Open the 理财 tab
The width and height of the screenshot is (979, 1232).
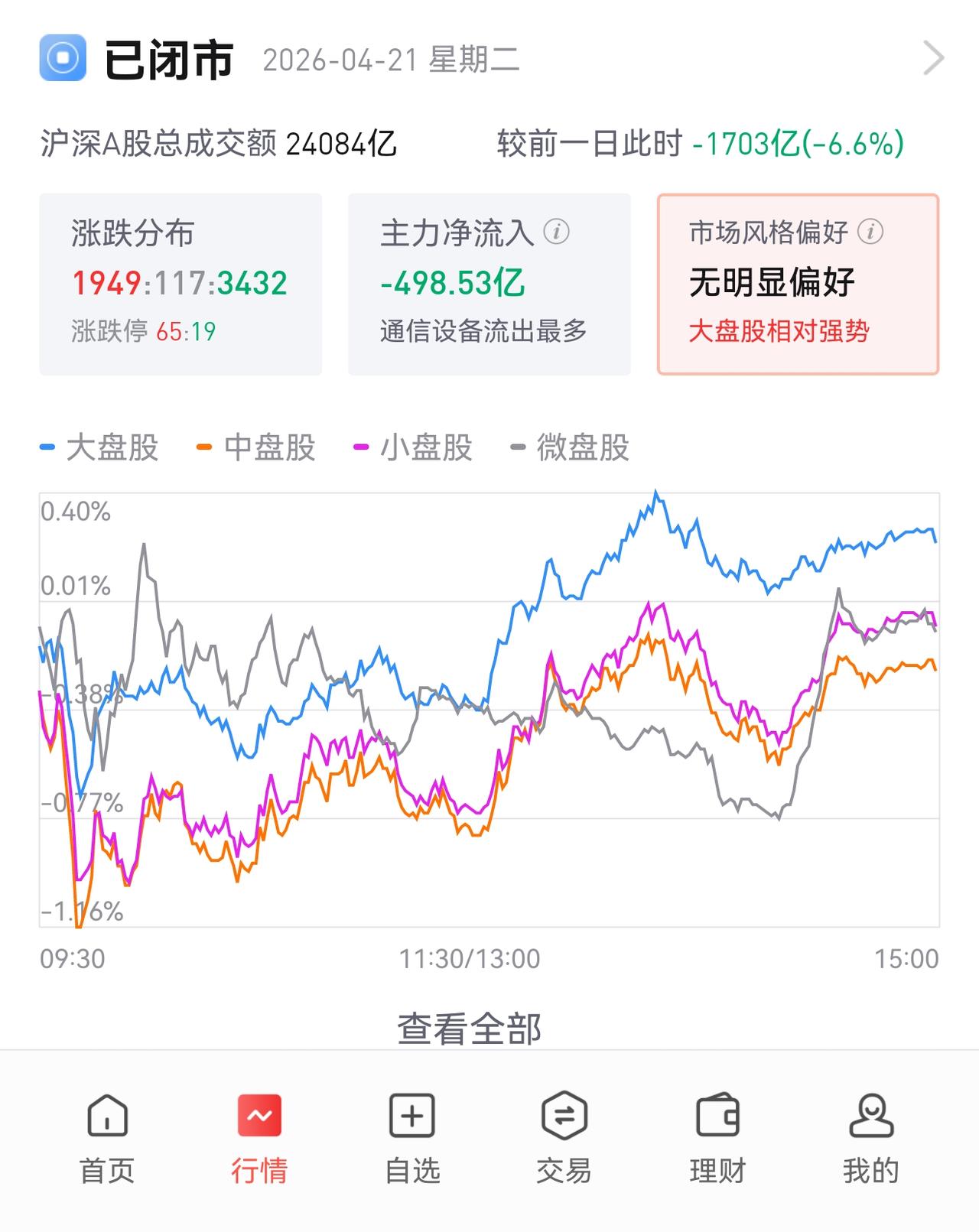(717, 1139)
